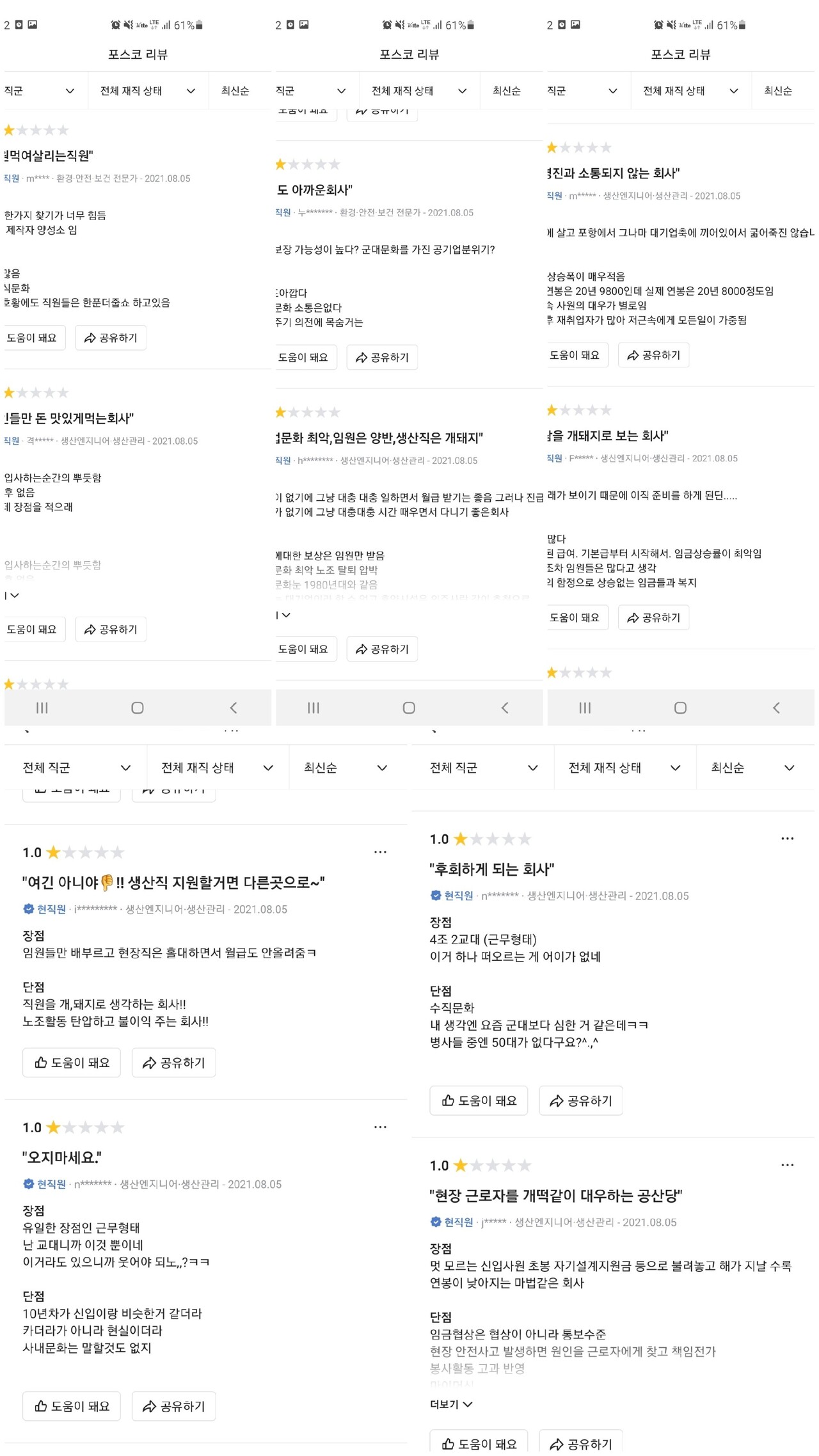
Task: Open the three-dot options menu on "후회하게 되는 회사"
Action: point(787,837)
